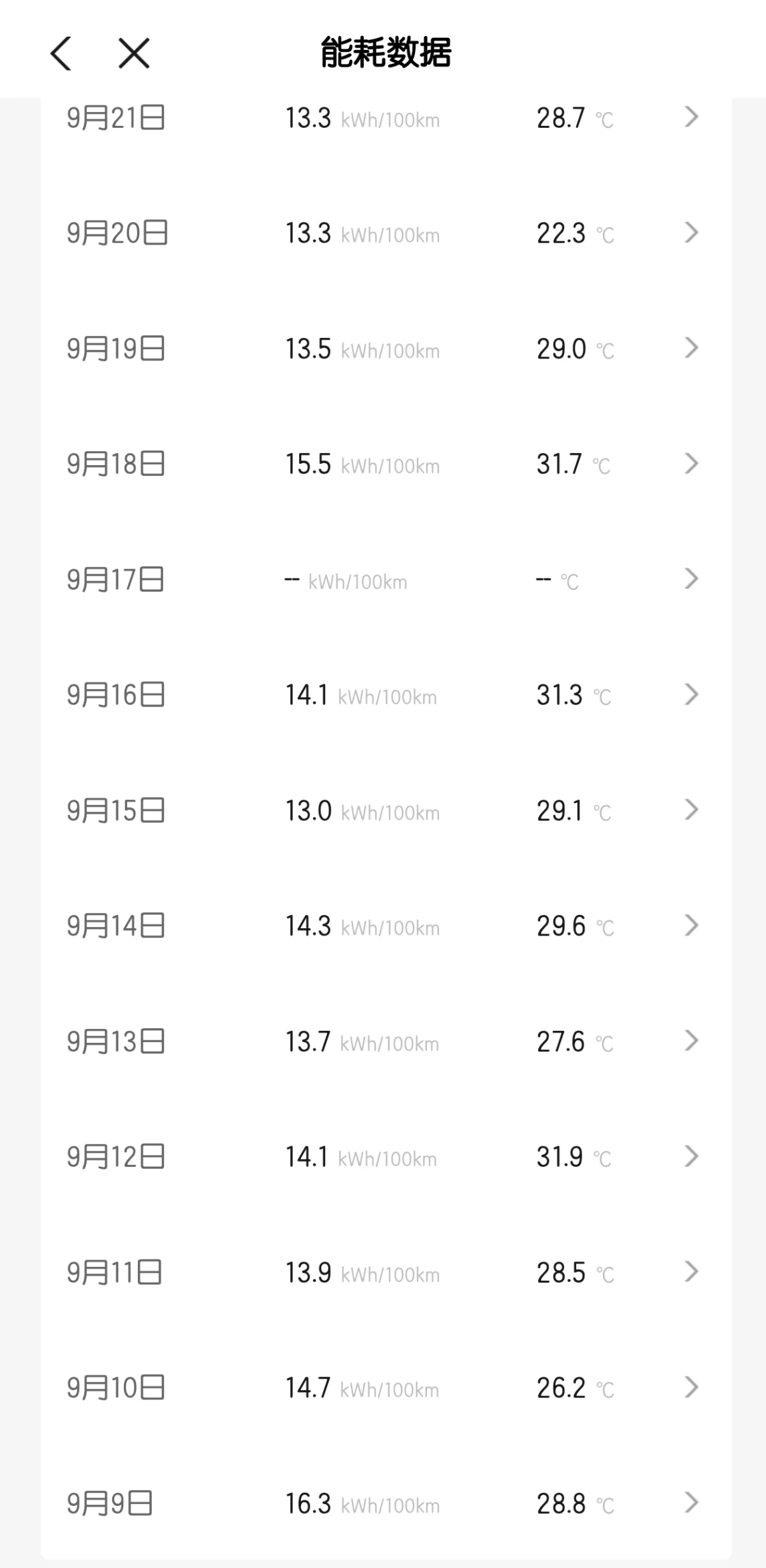Open the 9月9日 entry with 16.3 kWh

point(386,1503)
